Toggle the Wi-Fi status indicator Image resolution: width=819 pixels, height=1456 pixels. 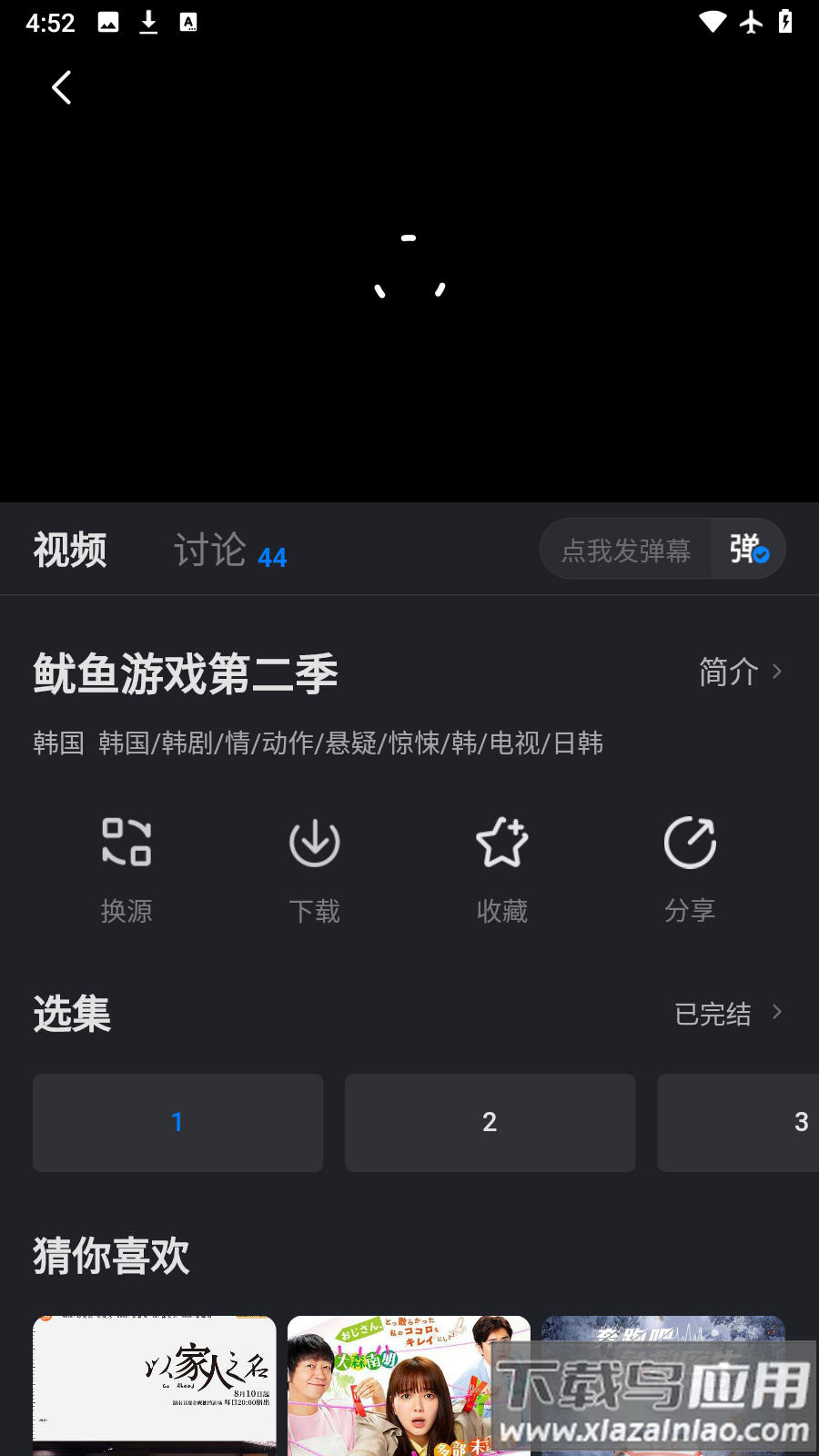(714, 23)
